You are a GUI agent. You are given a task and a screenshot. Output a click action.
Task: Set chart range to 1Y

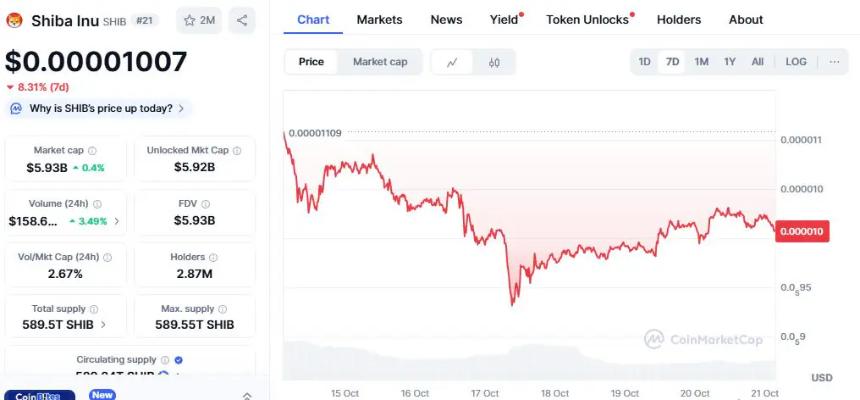730,62
